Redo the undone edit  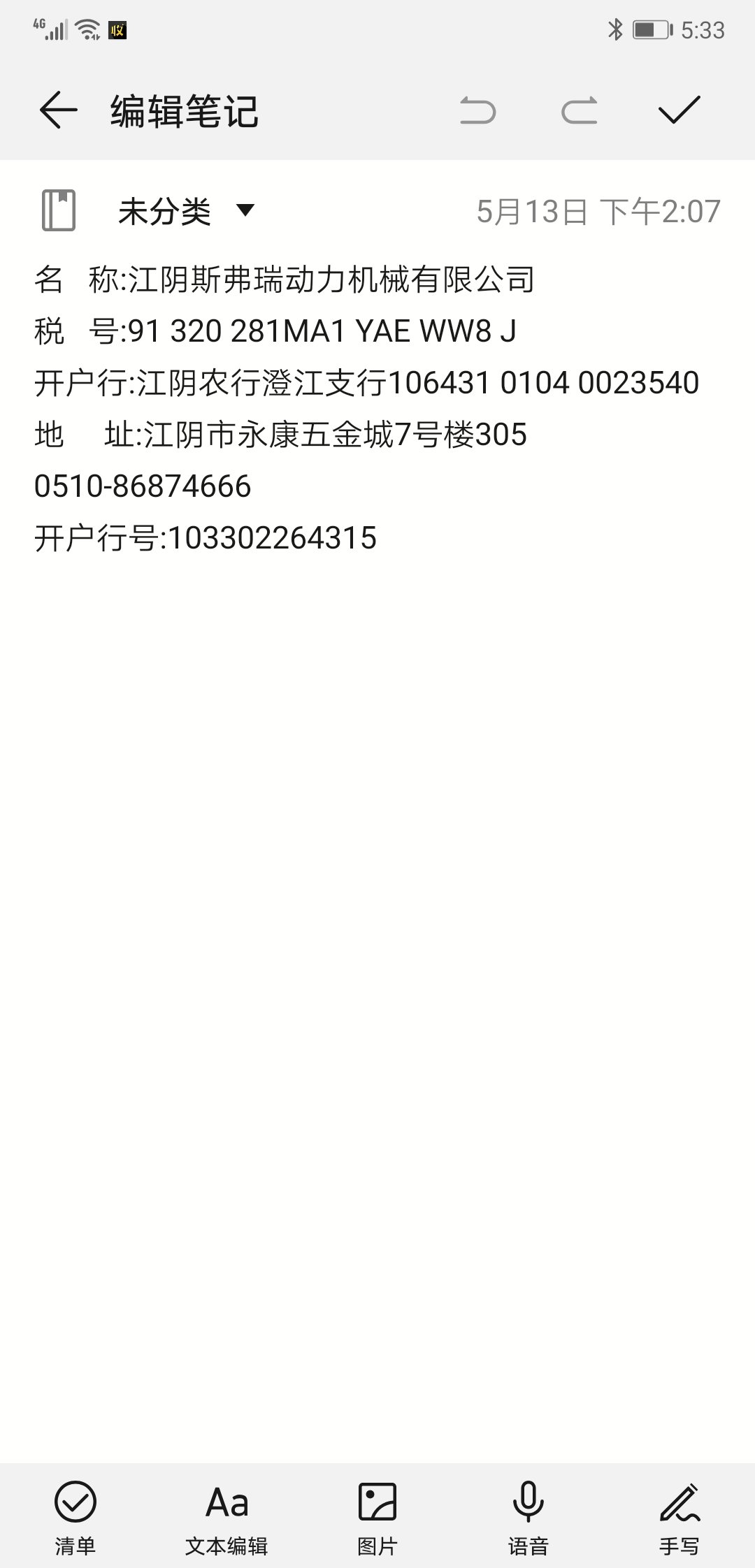pos(579,110)
